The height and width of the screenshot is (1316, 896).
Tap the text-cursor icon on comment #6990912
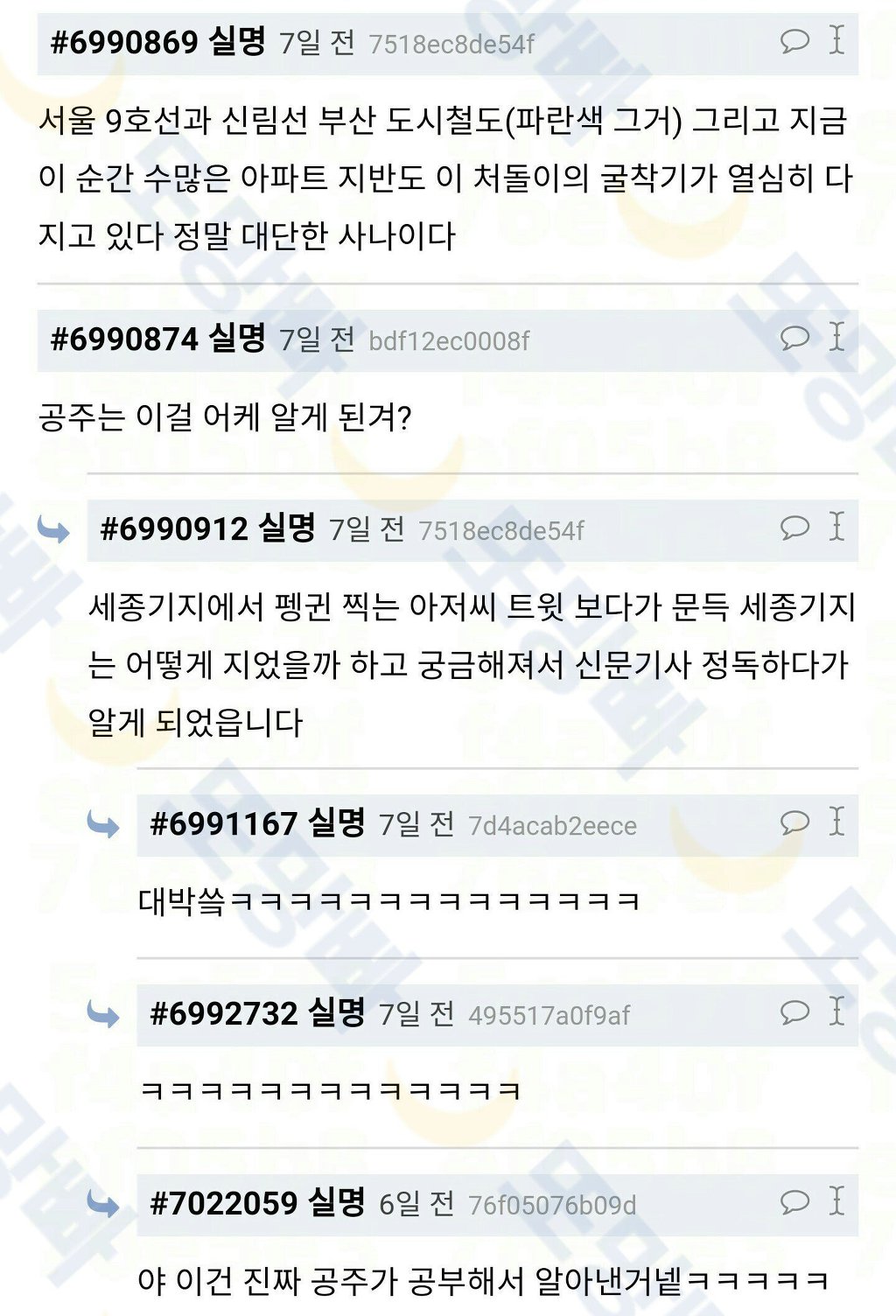(837, 527)
